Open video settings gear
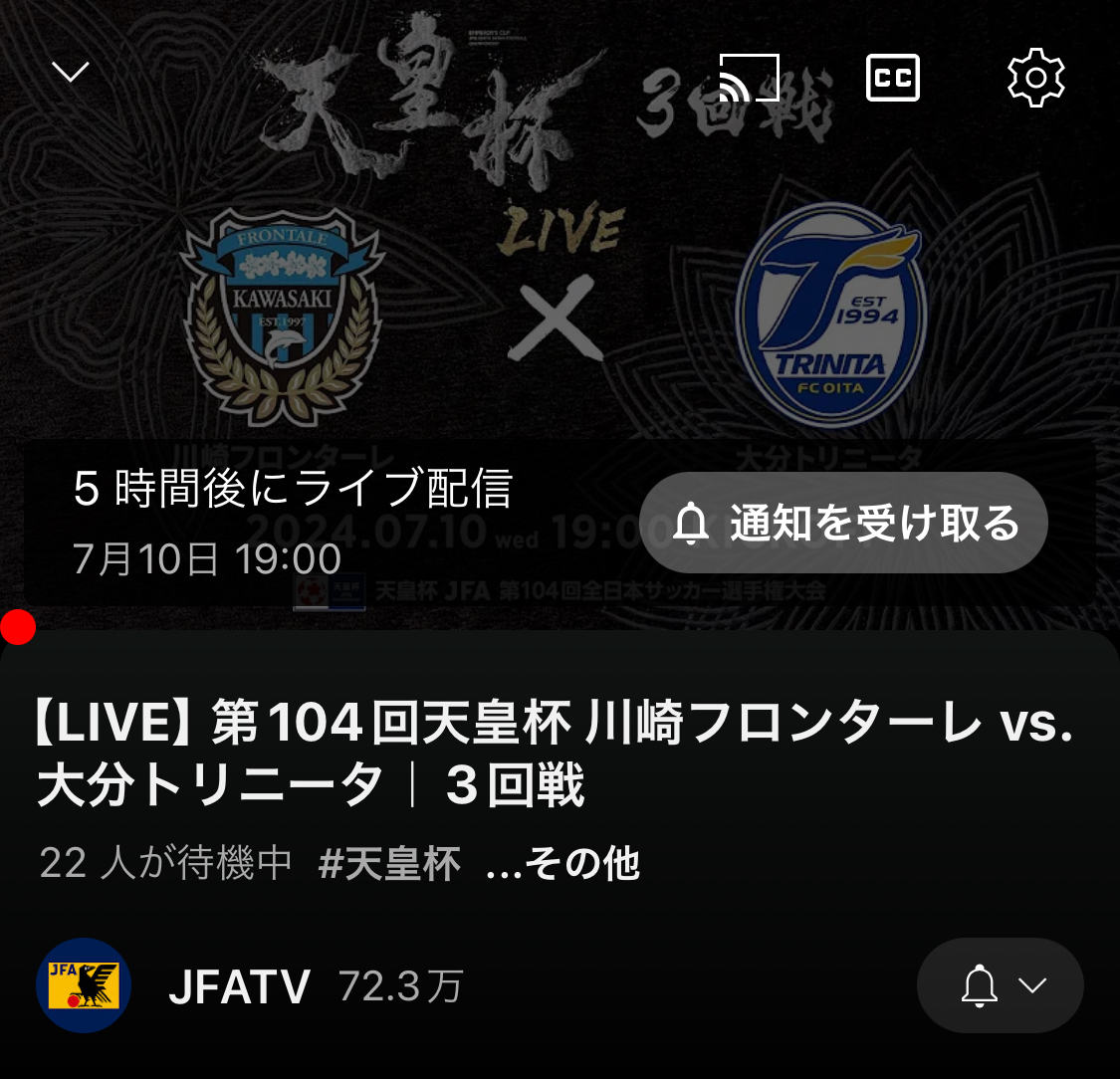This screenshot has height=1079, width=1120. (x=1035, y=78)
